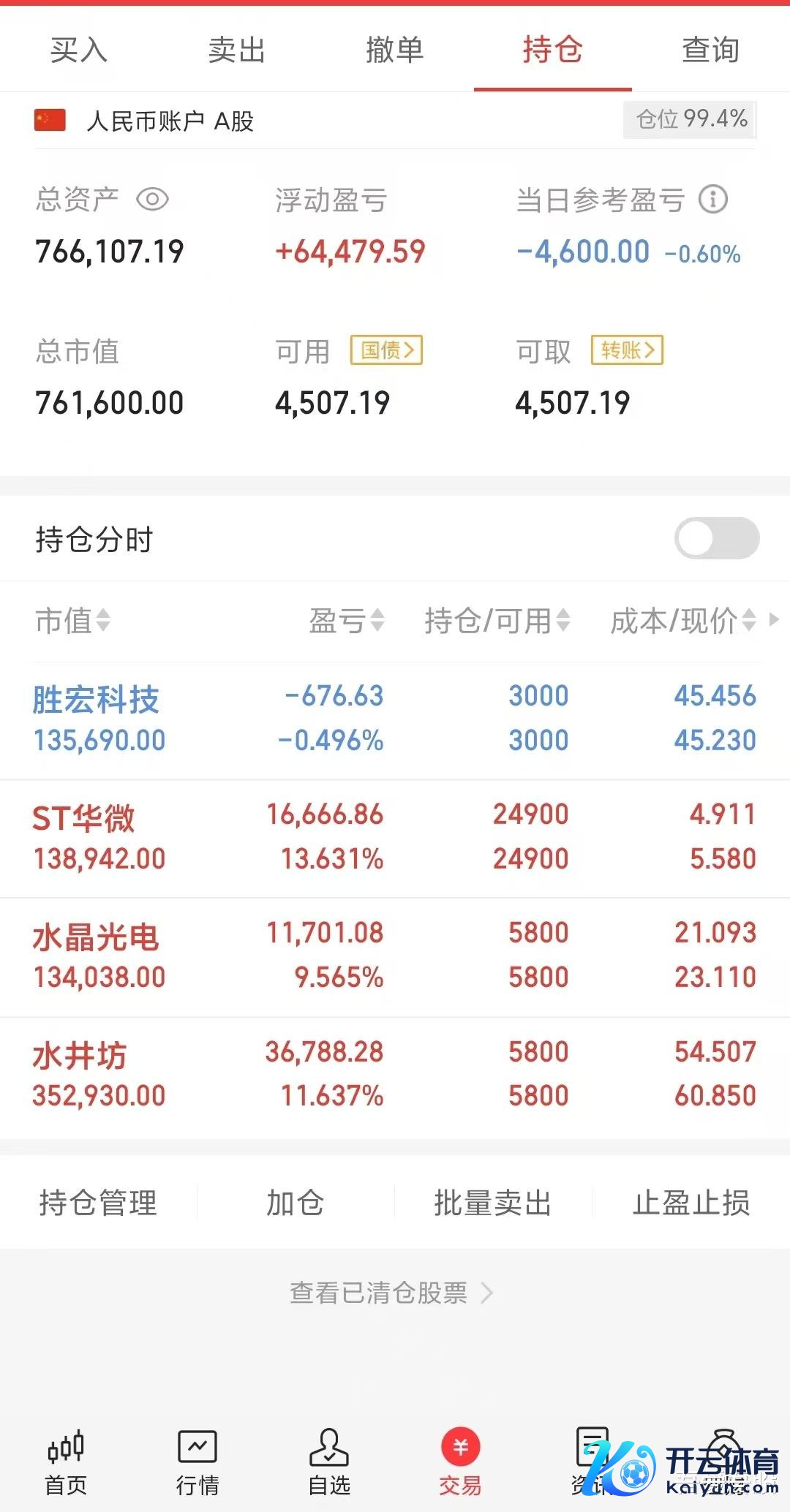Sort holdings by 持仓/可用

click(x=497, y=621)
